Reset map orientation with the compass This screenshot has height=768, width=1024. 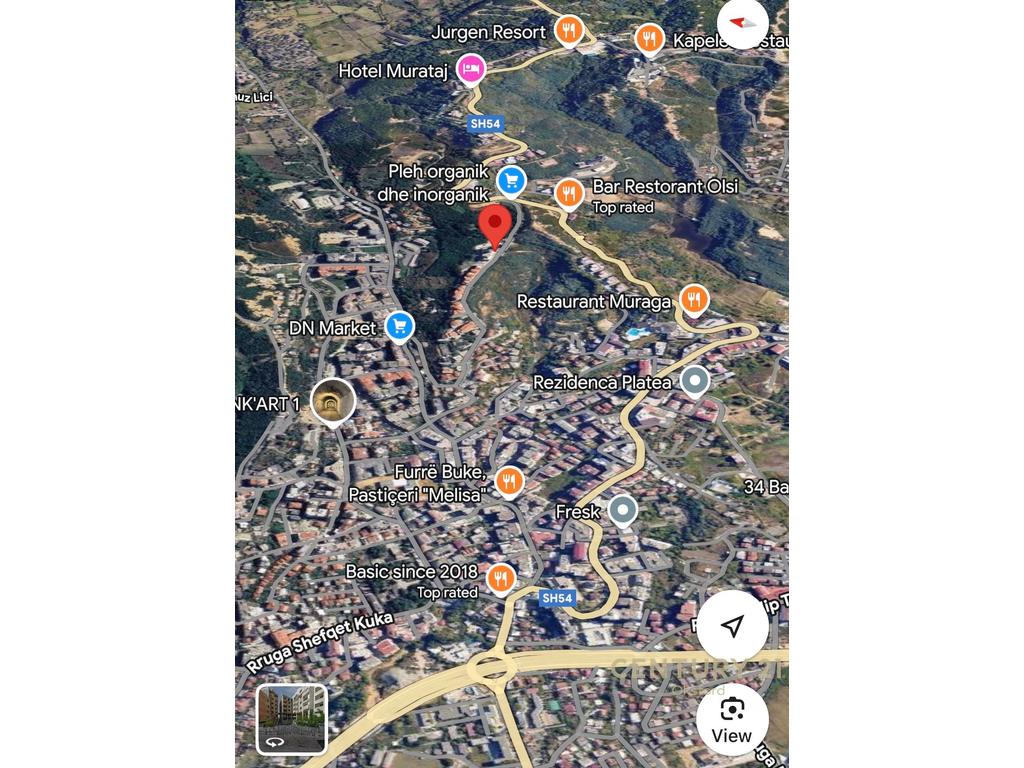[x=742, y=24]
